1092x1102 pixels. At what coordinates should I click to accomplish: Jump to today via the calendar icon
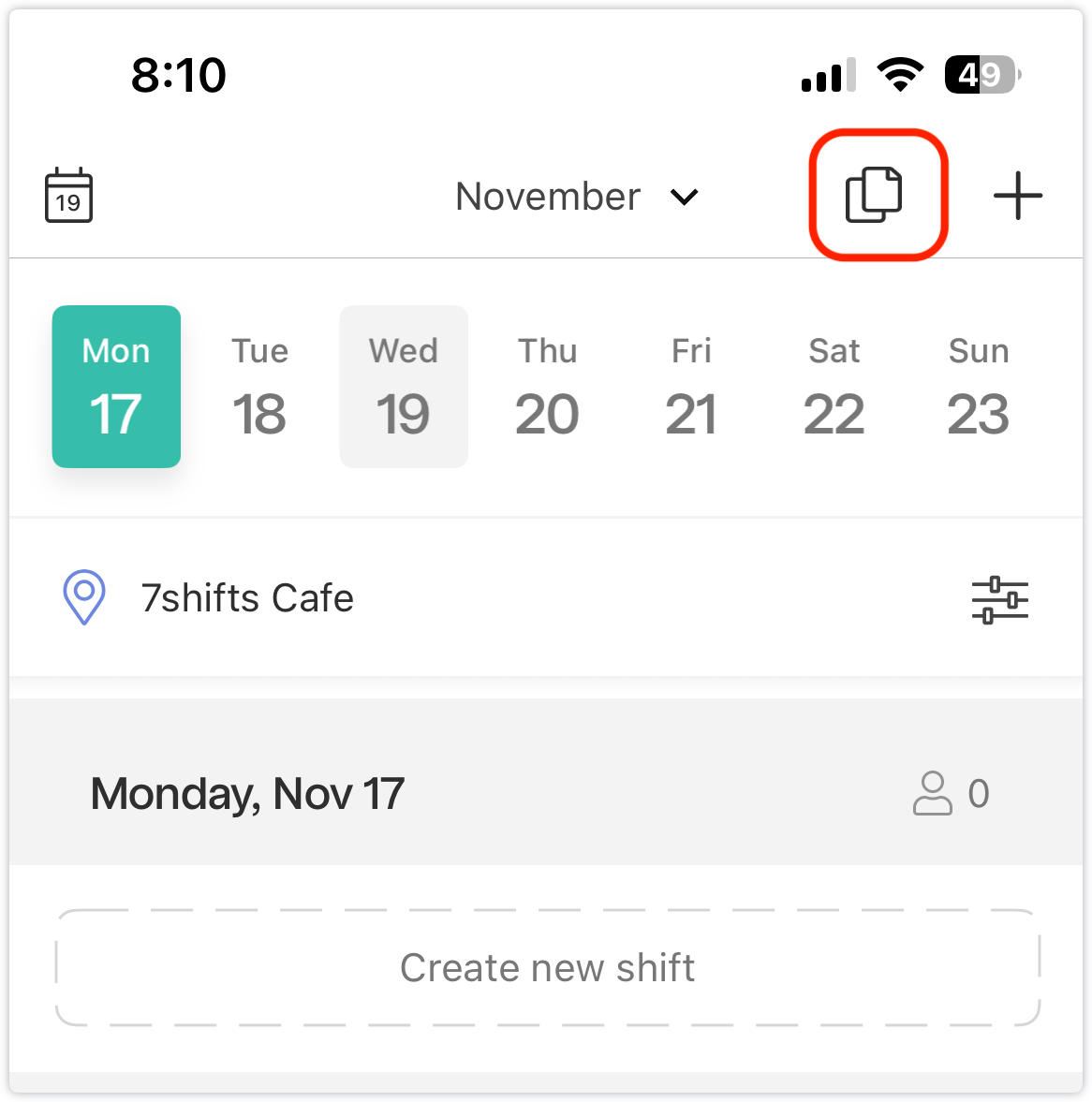pyautogui.click(x=68, y=196)
